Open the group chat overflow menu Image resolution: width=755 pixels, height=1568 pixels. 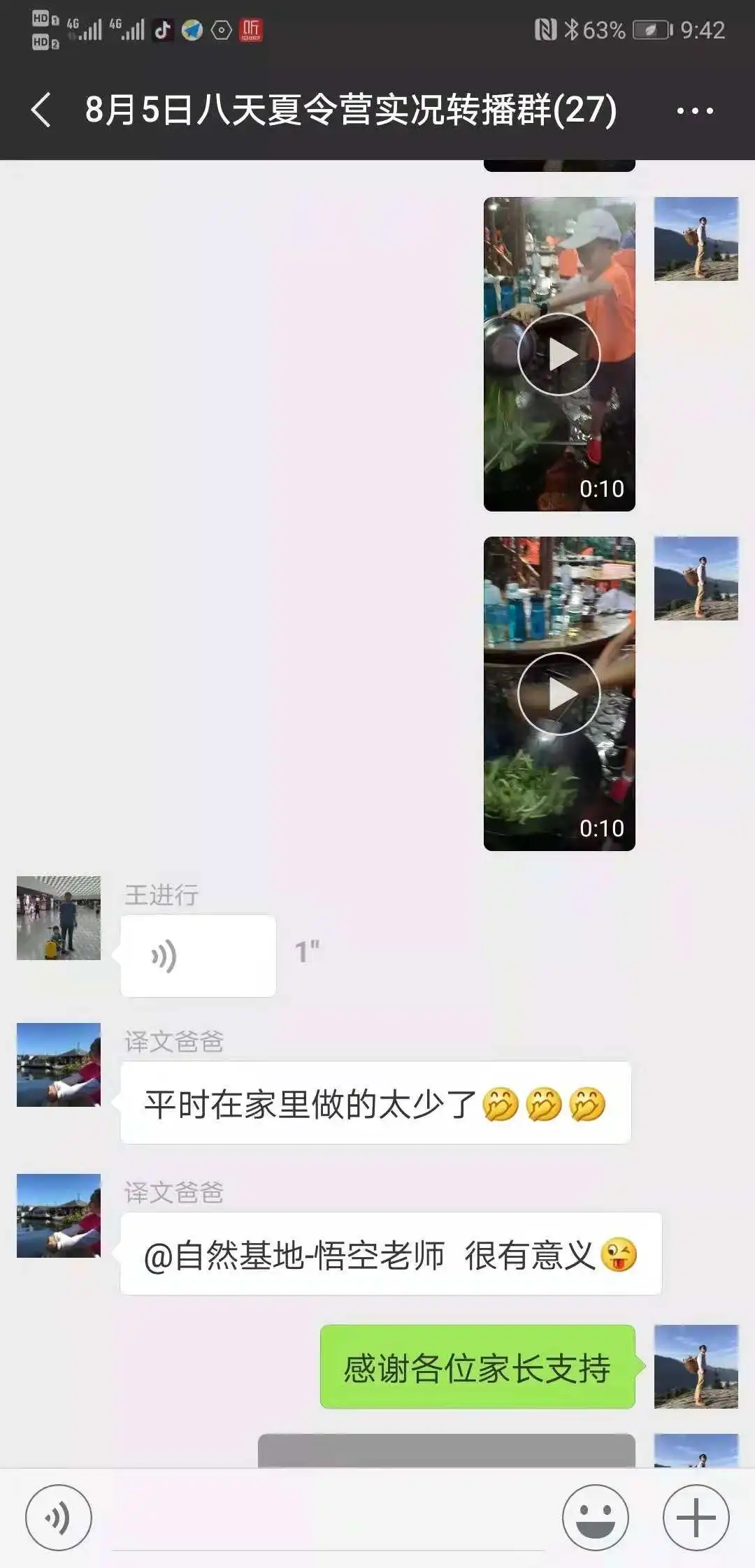pyautogui.click(x=695, y=110)
